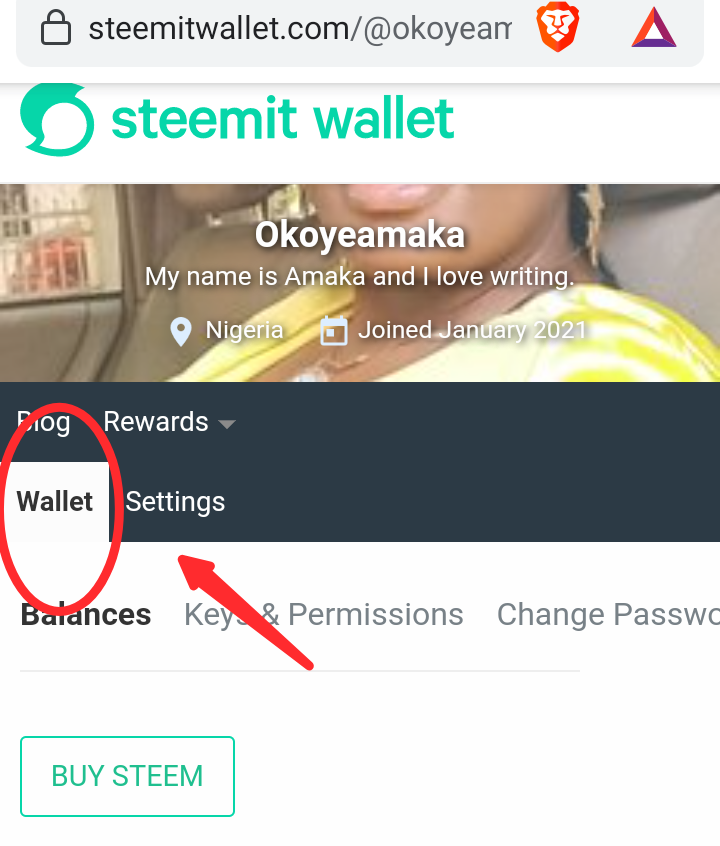Tap the URL address bar
This screenshot has height=846, width=720.
(290, 29)
